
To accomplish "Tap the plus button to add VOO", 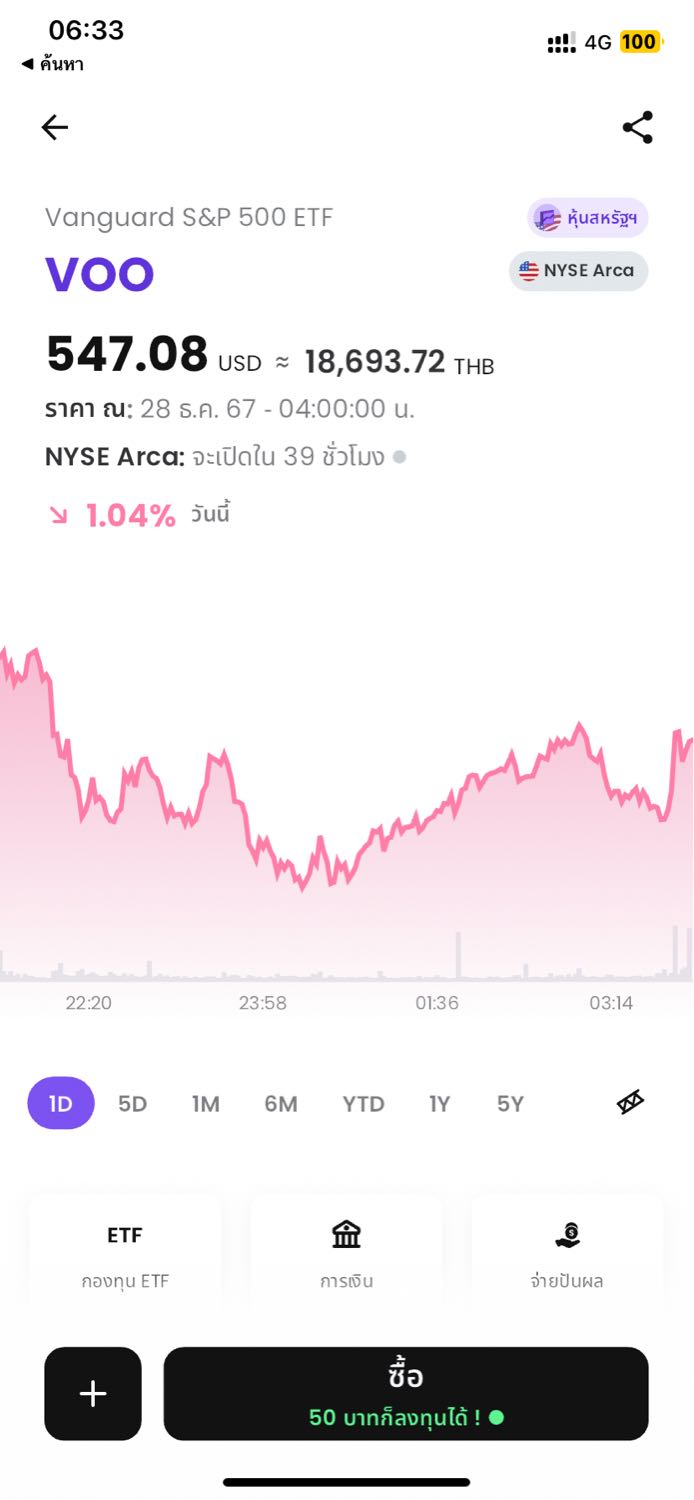I will (x=93, y=1394).
